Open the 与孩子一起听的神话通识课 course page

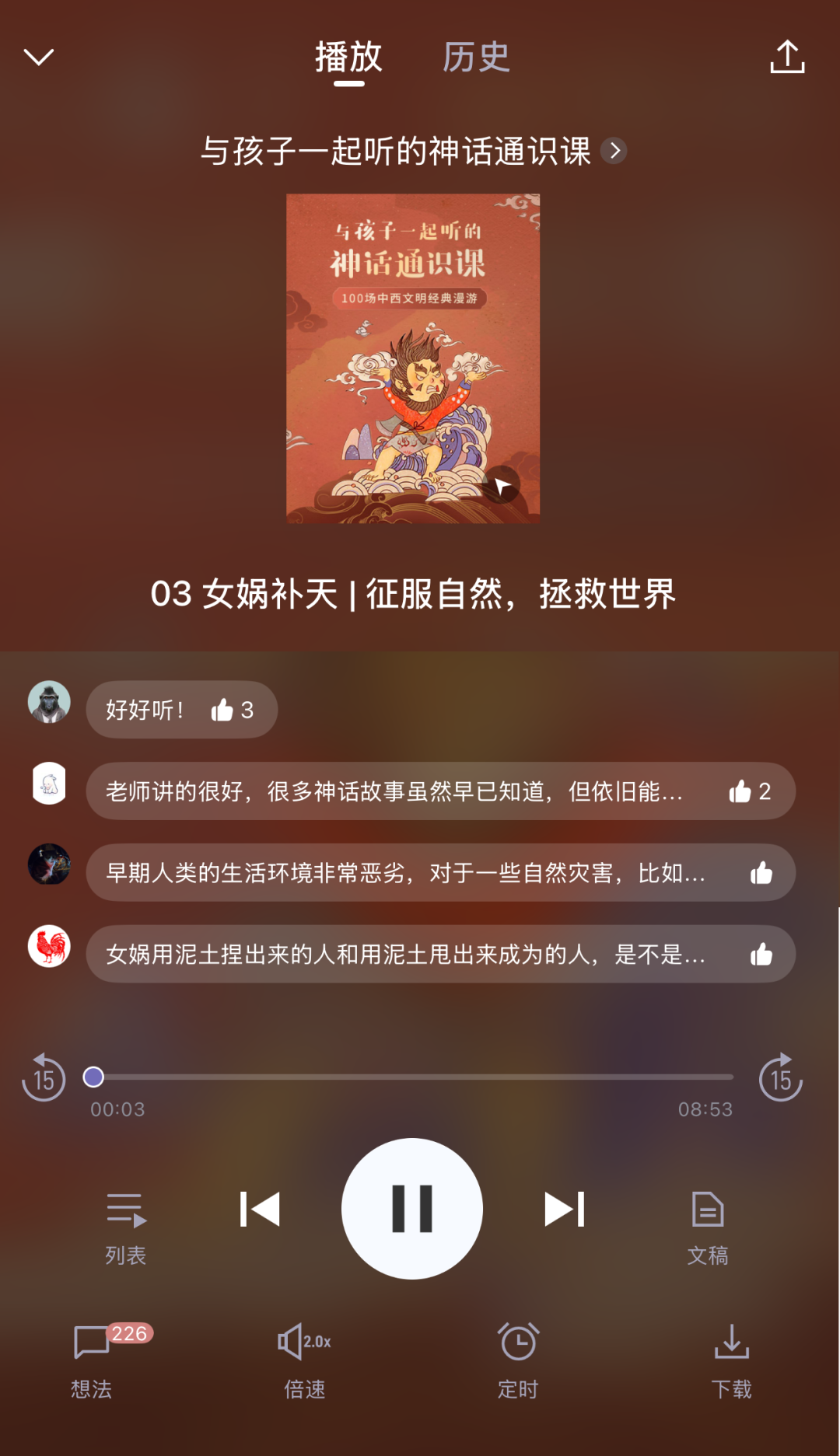[412, 151]
